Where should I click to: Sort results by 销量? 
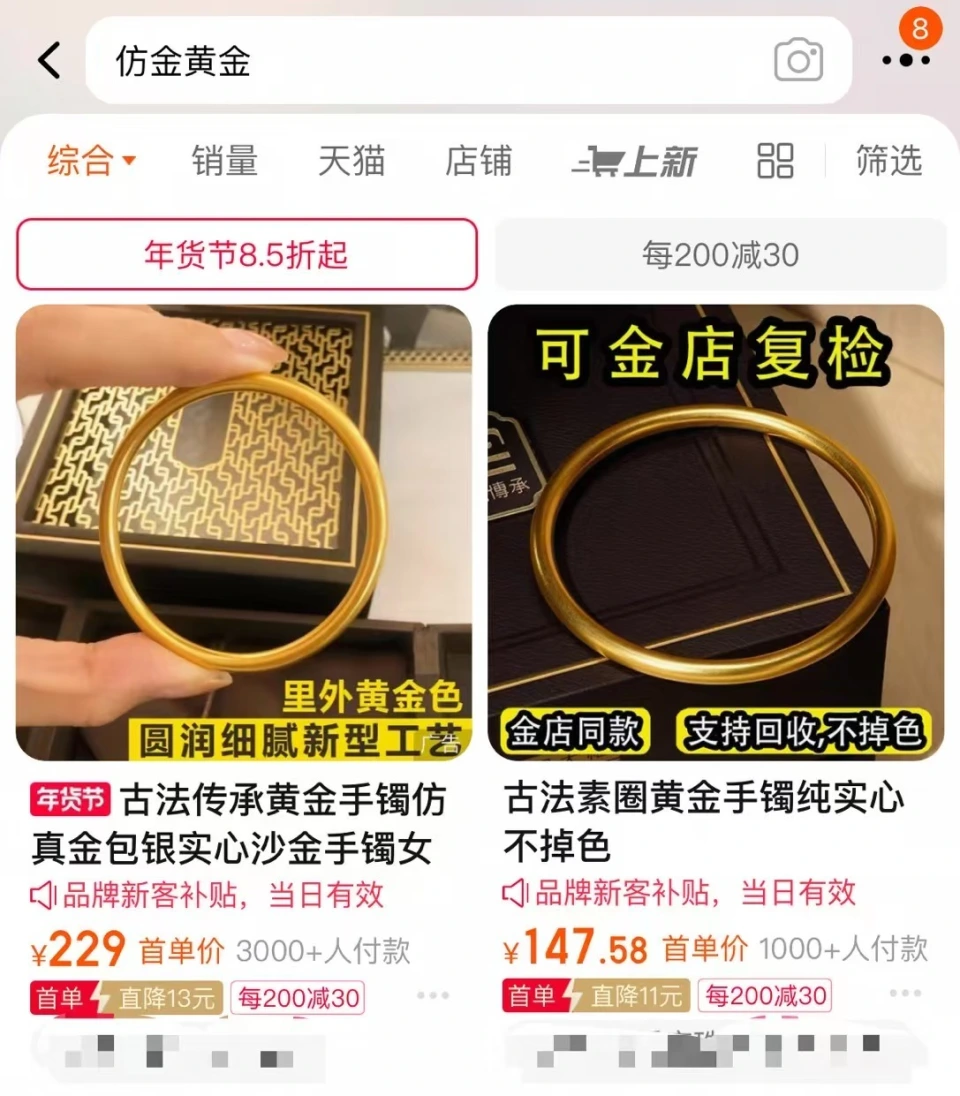point(224,161)
